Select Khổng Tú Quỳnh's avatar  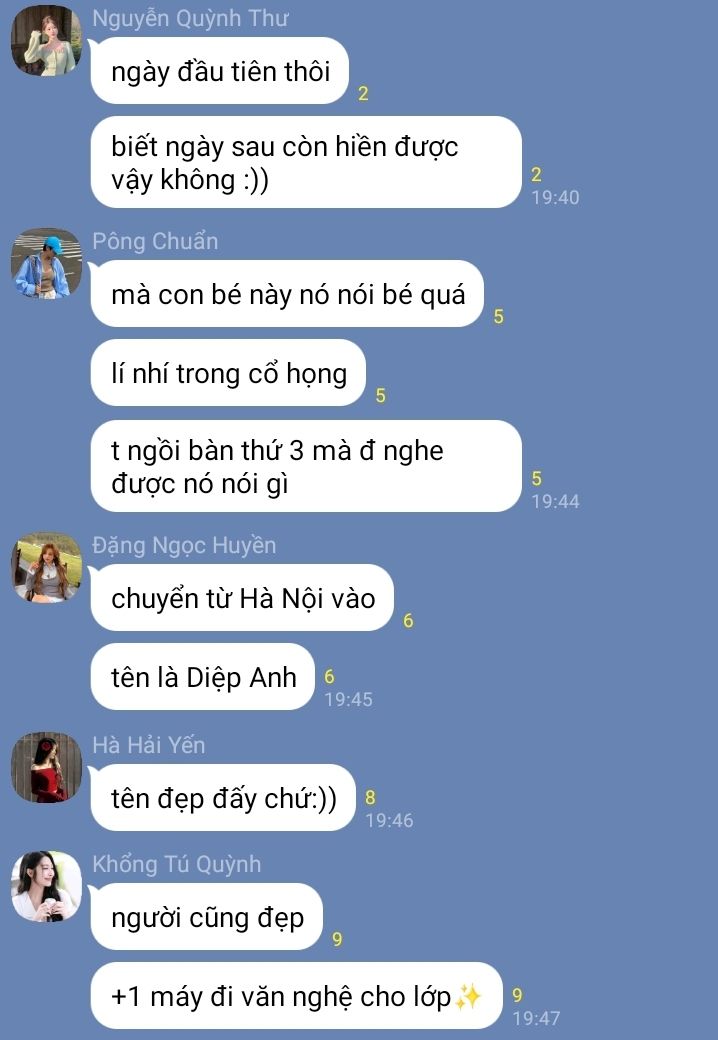[x=46, y=886]
